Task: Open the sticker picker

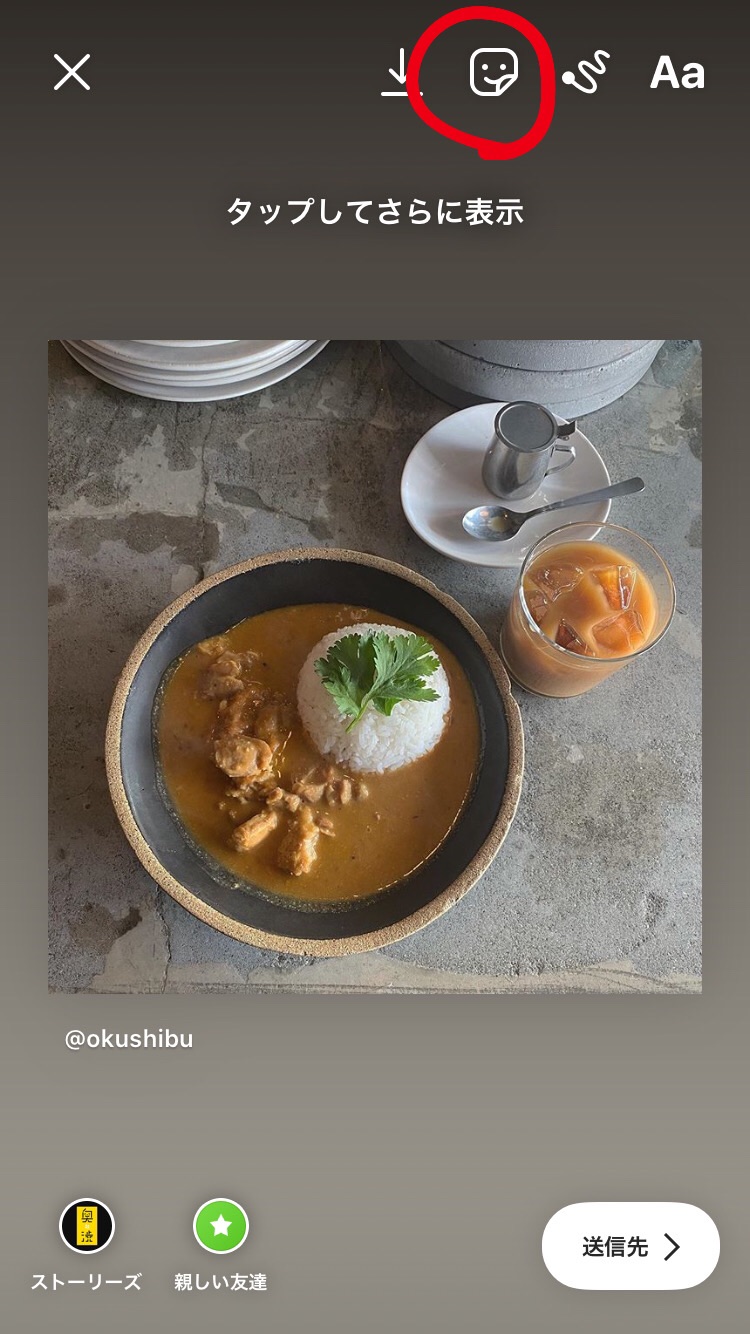Action: (x=494, y=73)
